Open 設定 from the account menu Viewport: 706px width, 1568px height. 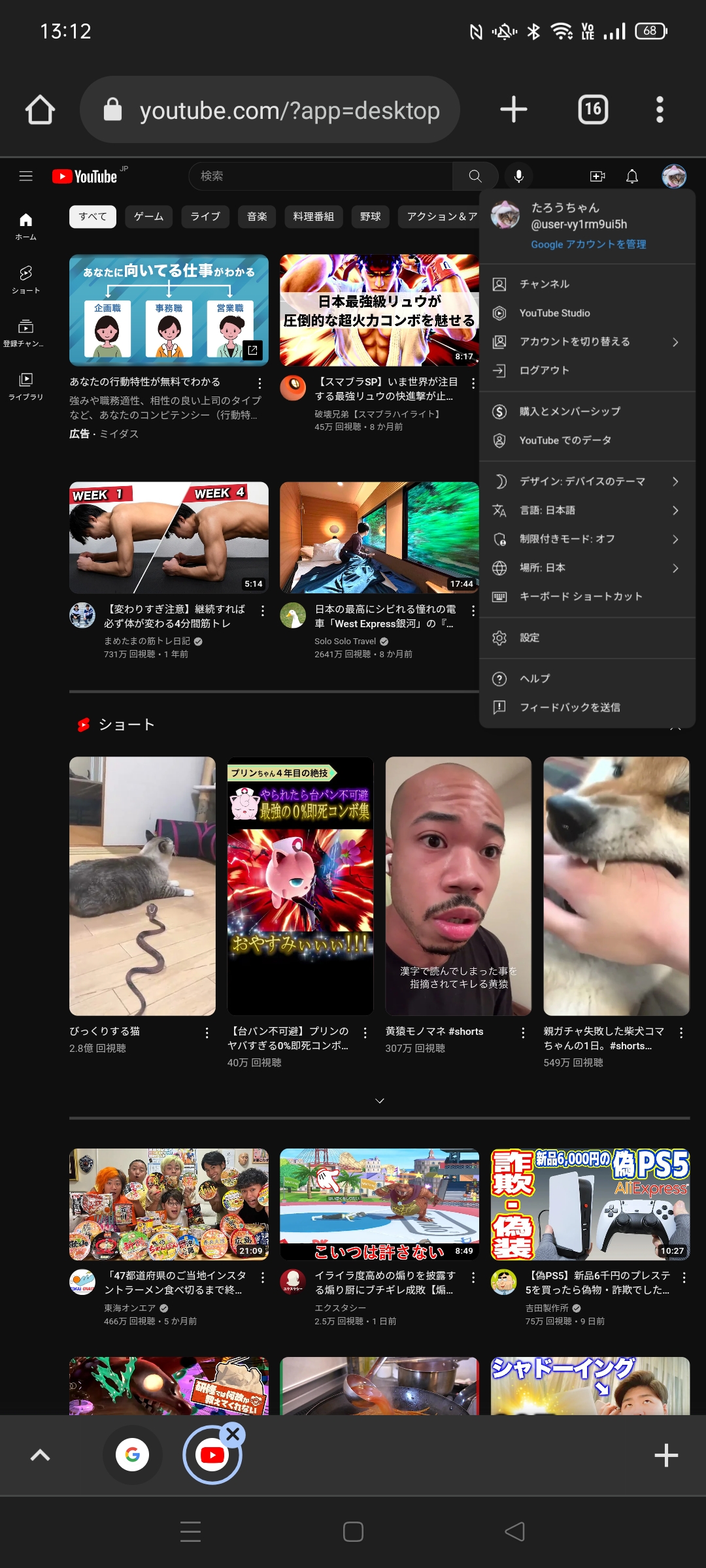(x=529, y=638)
